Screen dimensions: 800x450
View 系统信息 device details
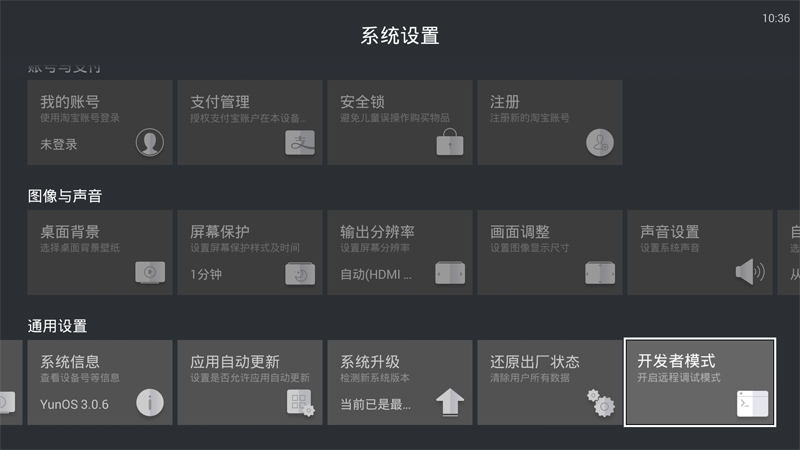tap(100, 382)
